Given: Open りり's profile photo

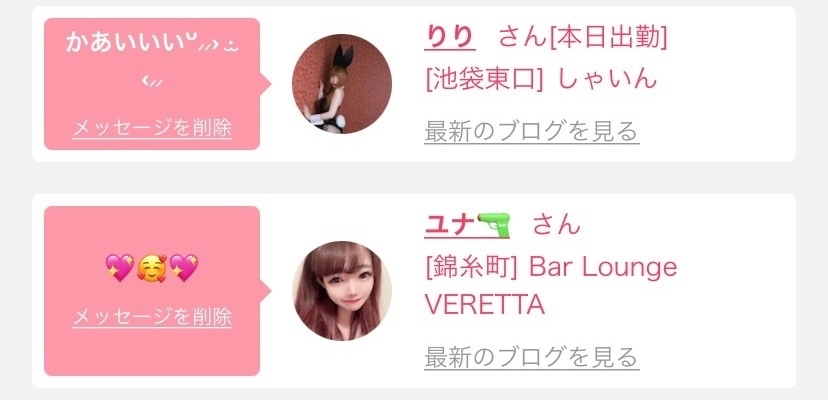Looking at the screenshot, I should click(x=341, y=84).
